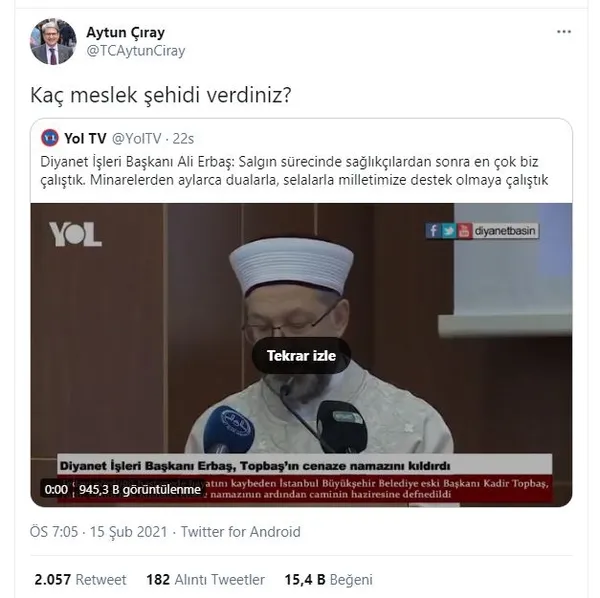View the 15,4 B Beğeni list
Image resolution: width=600 pixels, height=598 pixels.
tap(329, 579)
